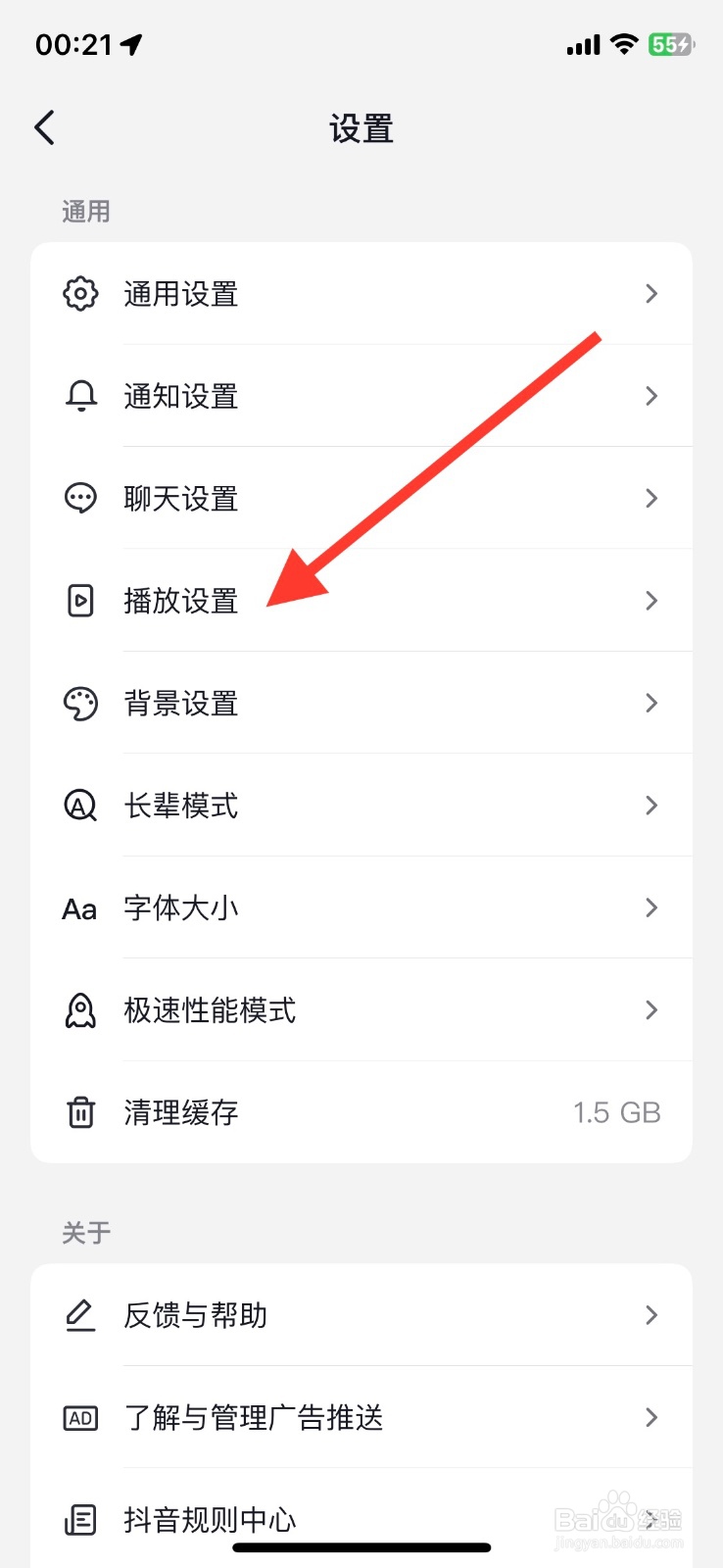The image size is (723, 1568).
Task: Go back using the left arrow
Action: 43,127
